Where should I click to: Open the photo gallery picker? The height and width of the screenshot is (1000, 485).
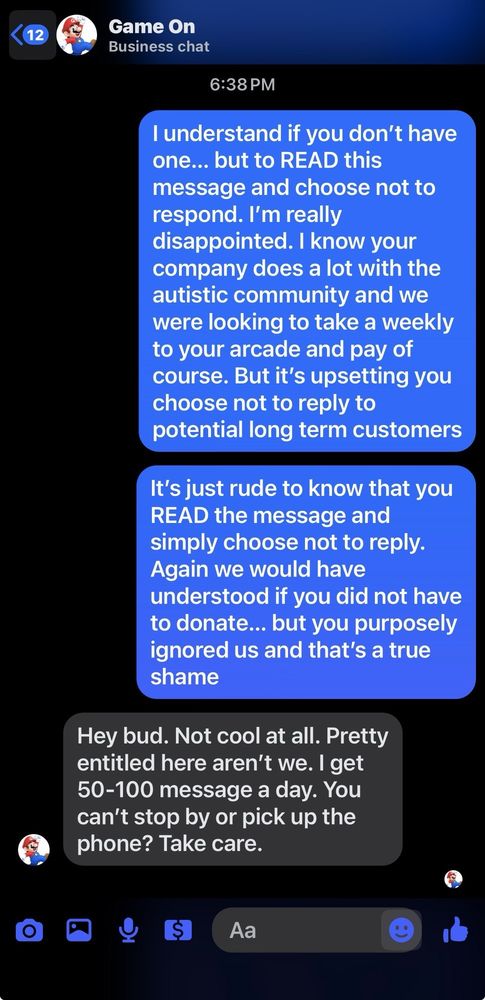79,930
